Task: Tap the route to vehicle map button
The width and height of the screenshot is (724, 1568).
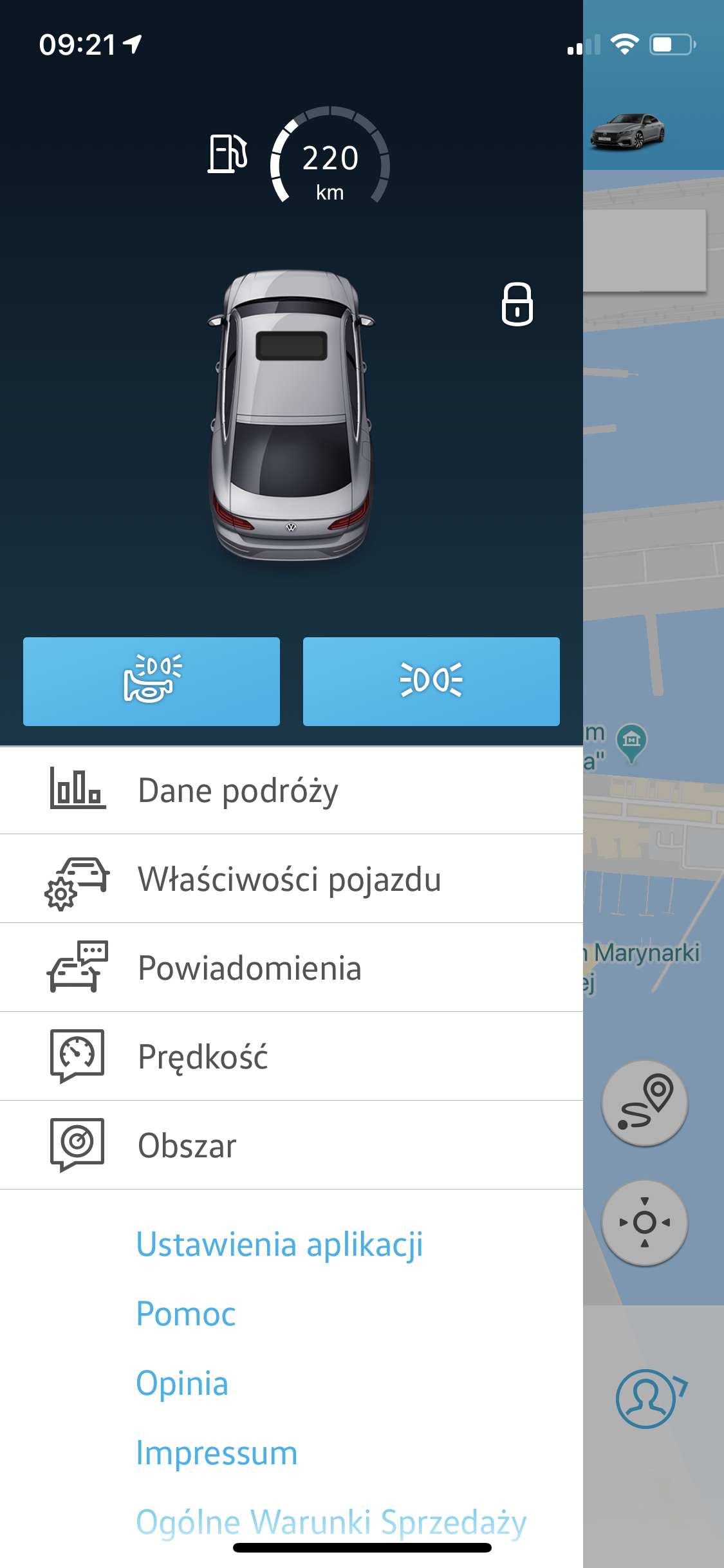Action: 644,1103
